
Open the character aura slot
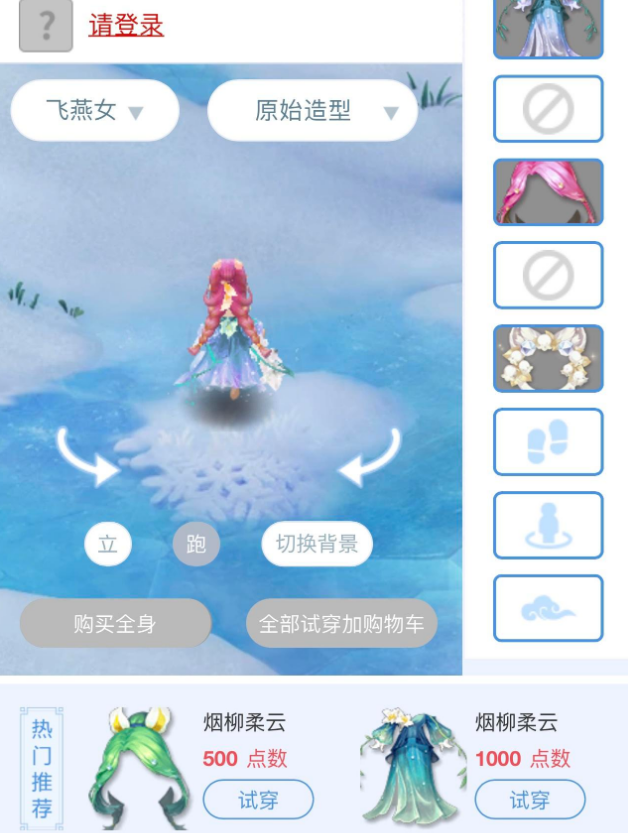pos(548,524)
